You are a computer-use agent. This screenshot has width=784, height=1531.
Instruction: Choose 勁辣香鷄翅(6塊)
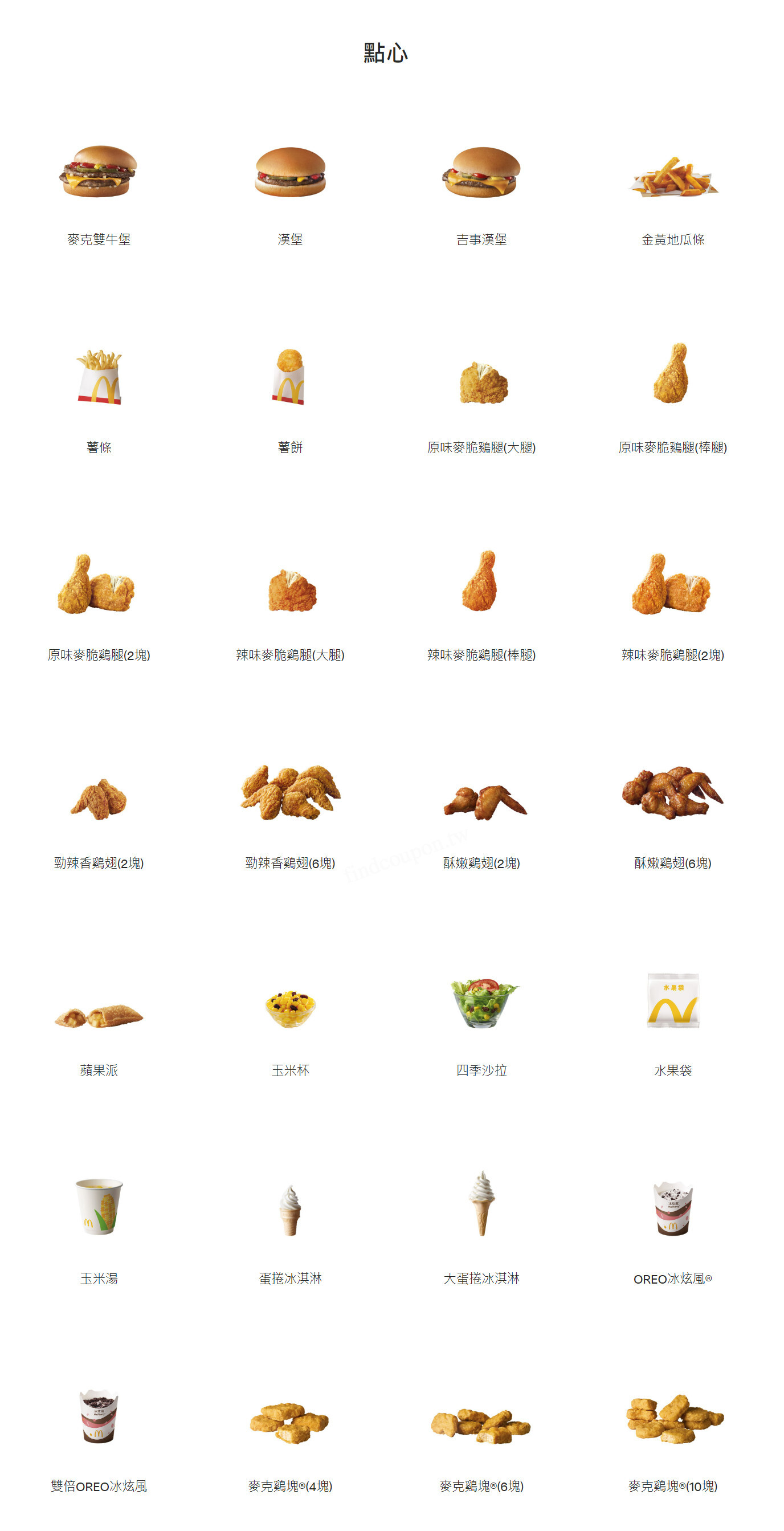pos(291,793)
